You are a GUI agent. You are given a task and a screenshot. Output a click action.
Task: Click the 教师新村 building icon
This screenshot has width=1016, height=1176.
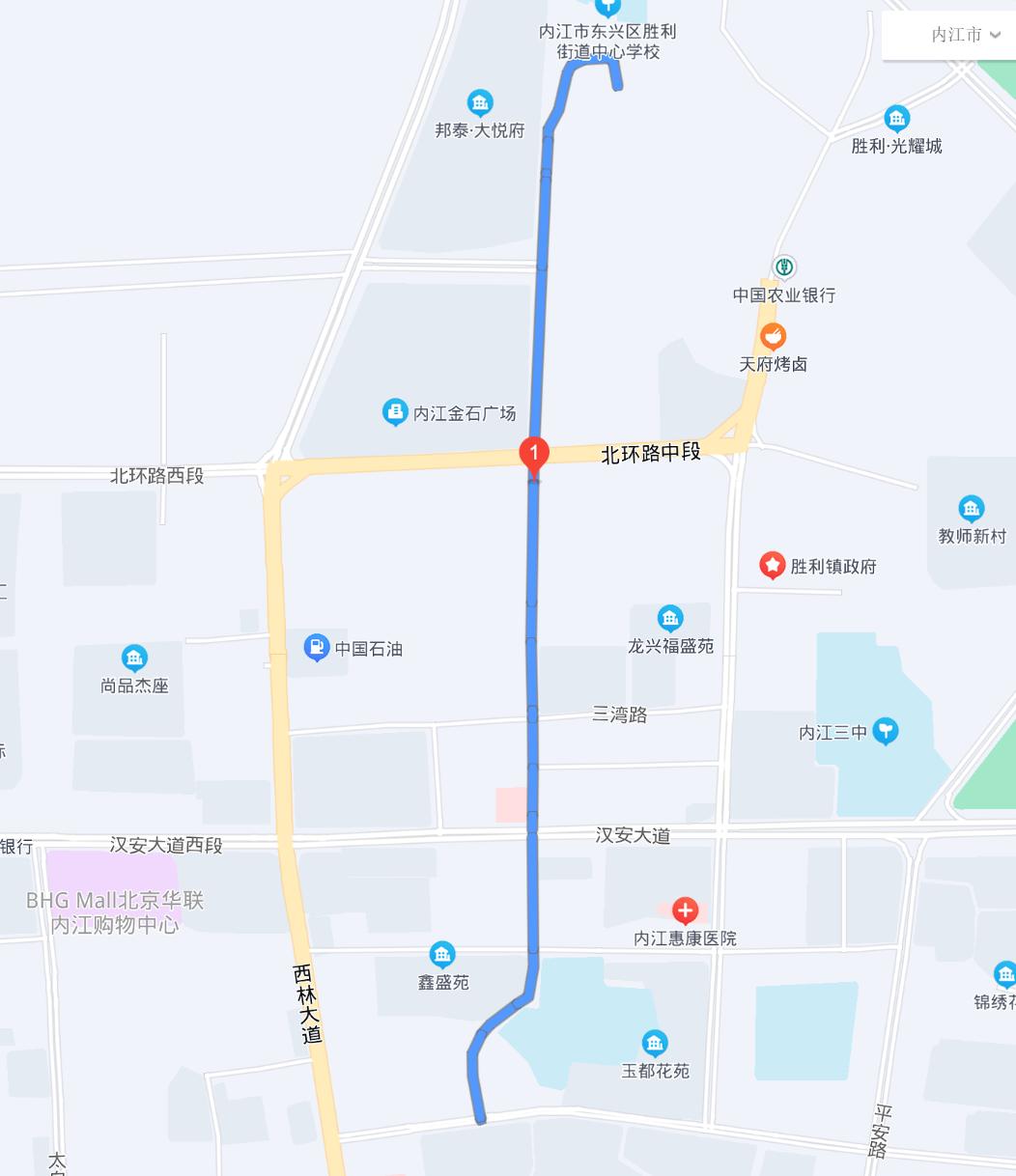[970, 509]
